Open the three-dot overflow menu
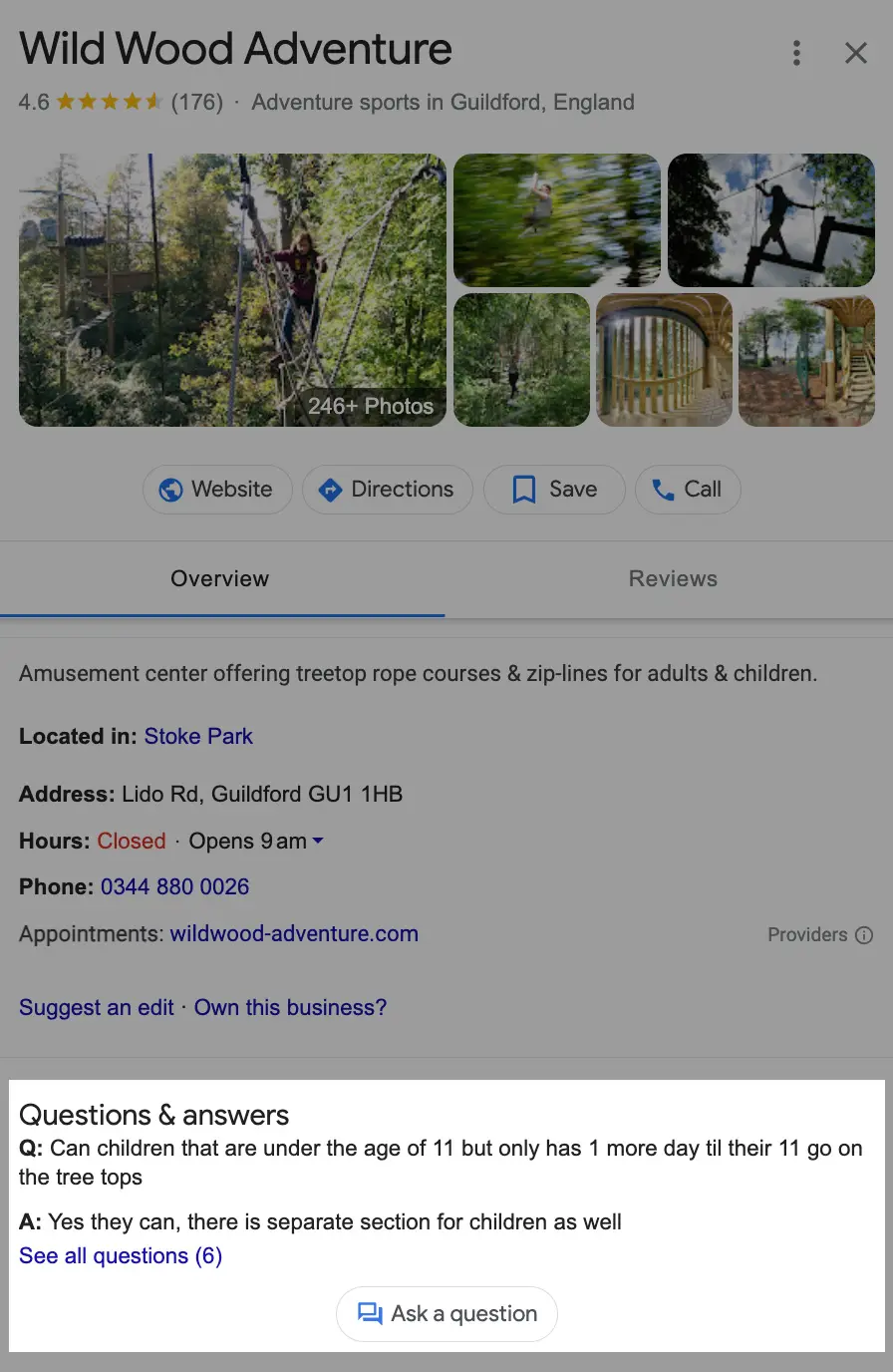Viewport: 893px width, 1372px height. coord(795,53)
